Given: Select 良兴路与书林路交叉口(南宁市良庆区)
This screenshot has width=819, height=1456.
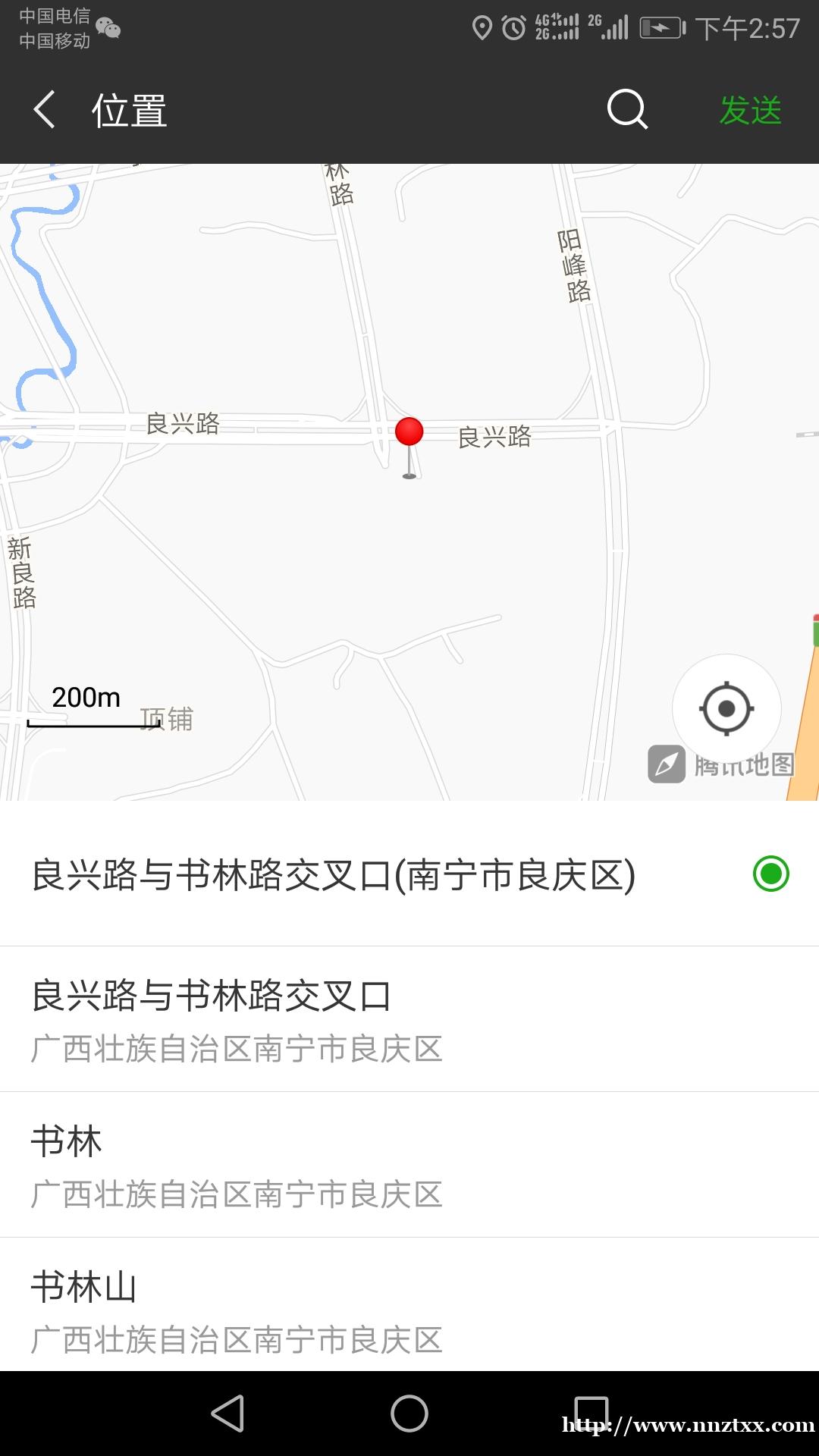Looking at the screenshot, I should pyautogui.click(x=409, y=874).
